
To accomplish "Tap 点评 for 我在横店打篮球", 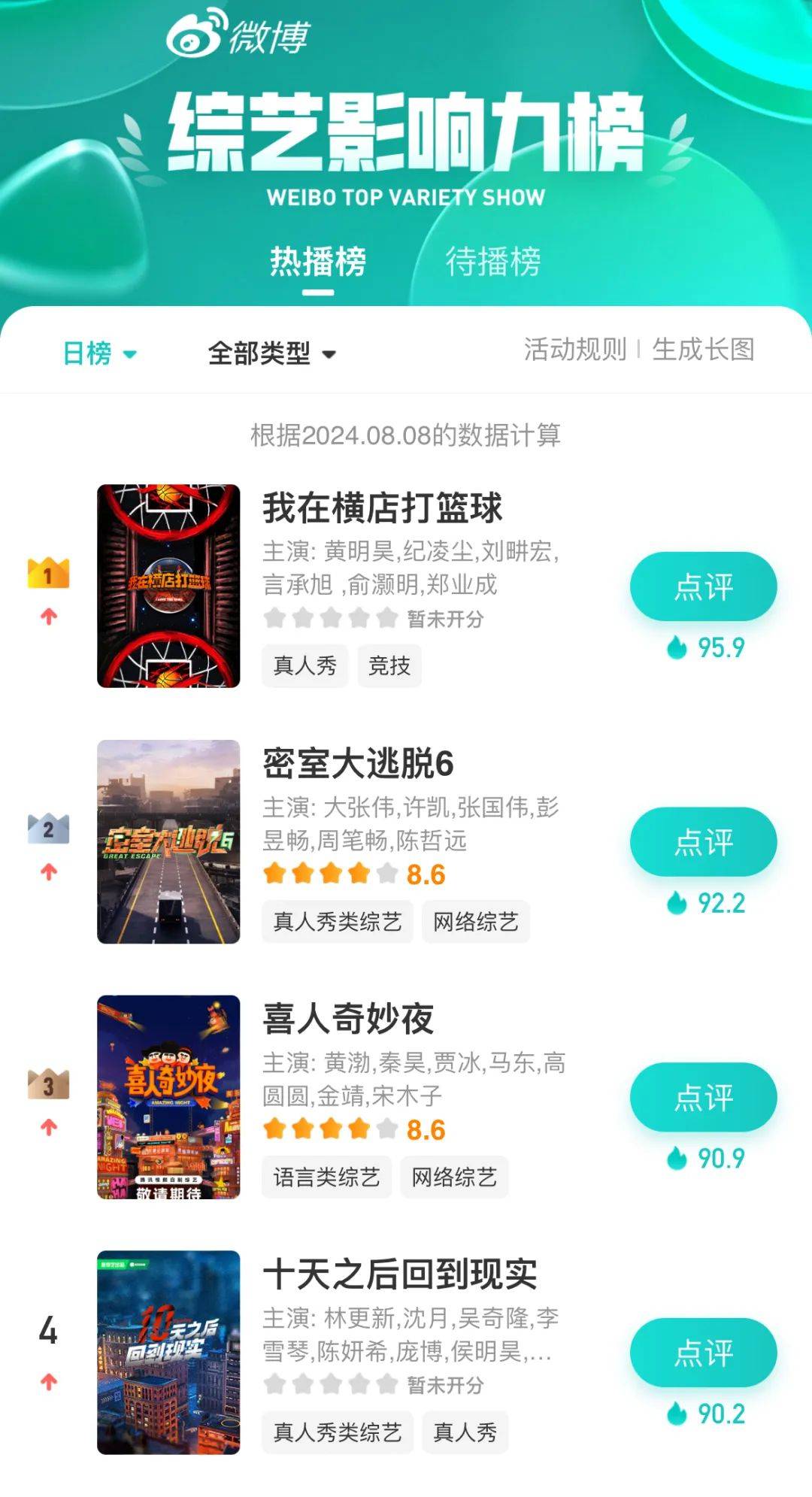I will (x=703, y=586).
